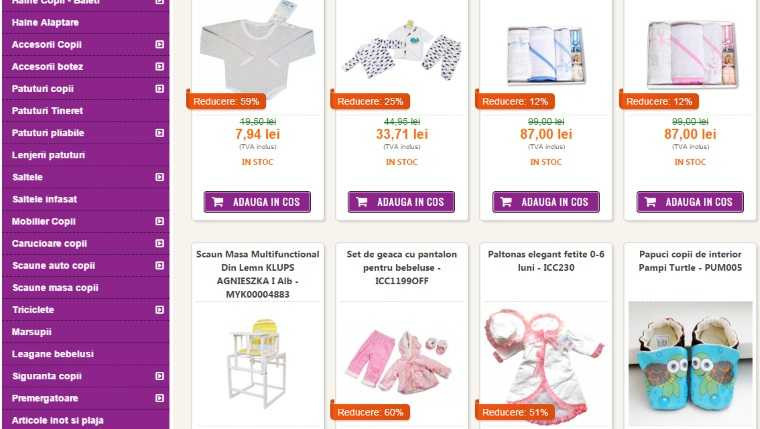Open the Marsupii category
The width and height of the screenshot is (760, 429).
[x=31, y=332]
